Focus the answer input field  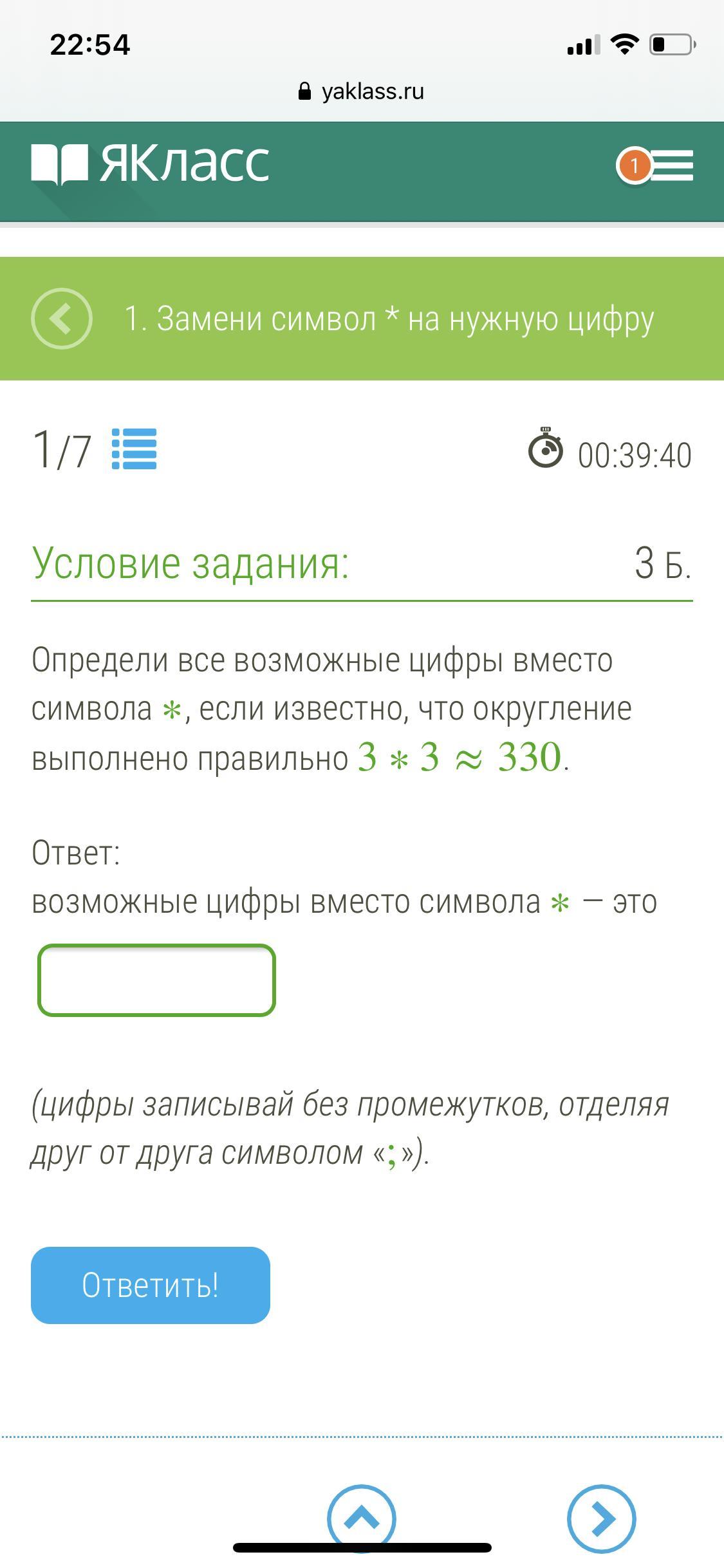point(157,980)
